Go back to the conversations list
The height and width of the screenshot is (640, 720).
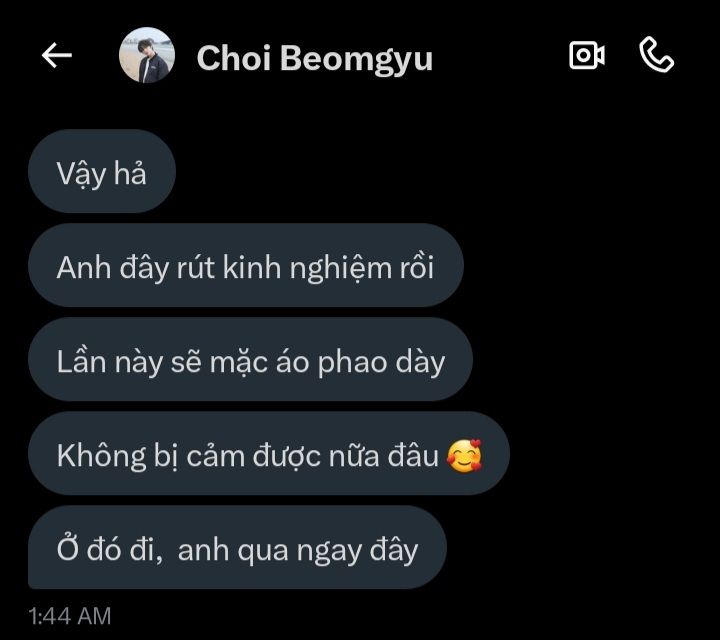57,56
